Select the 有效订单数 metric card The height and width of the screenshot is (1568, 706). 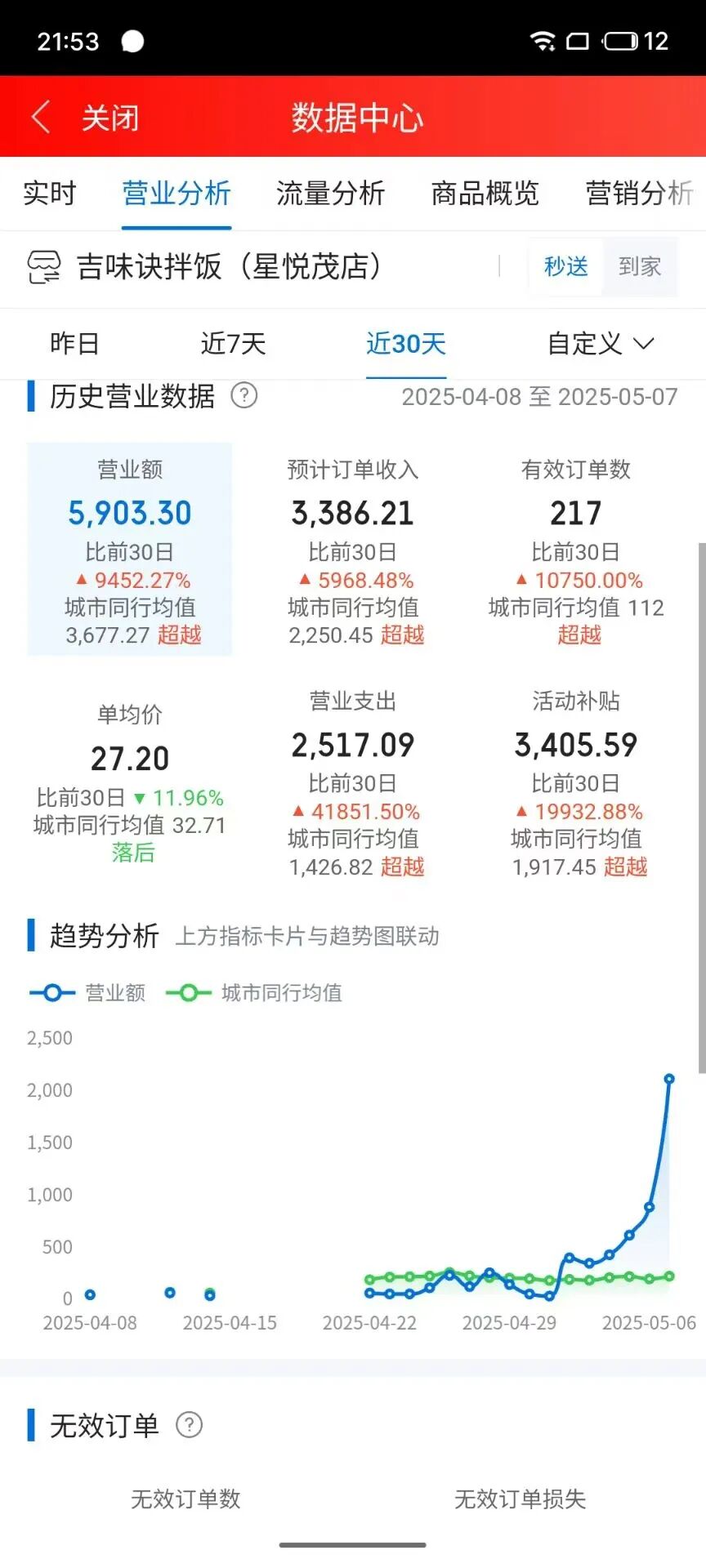(x=576, y=549)
